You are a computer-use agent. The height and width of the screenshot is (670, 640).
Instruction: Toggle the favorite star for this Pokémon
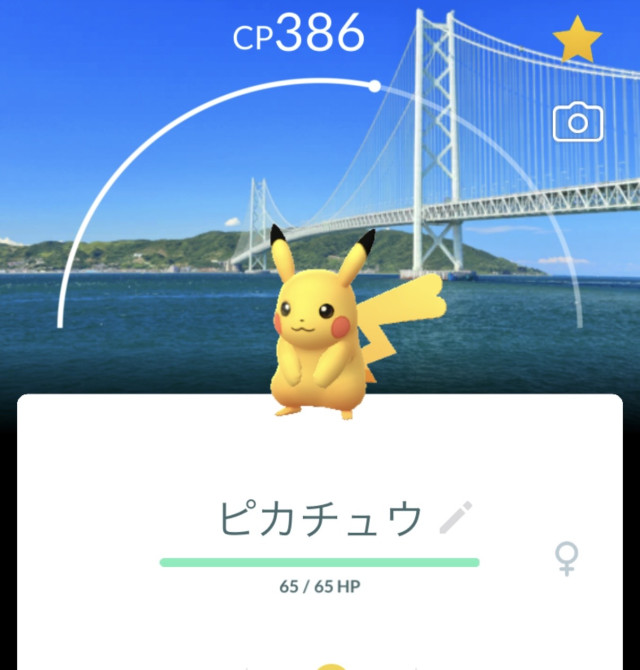[577, 40]
